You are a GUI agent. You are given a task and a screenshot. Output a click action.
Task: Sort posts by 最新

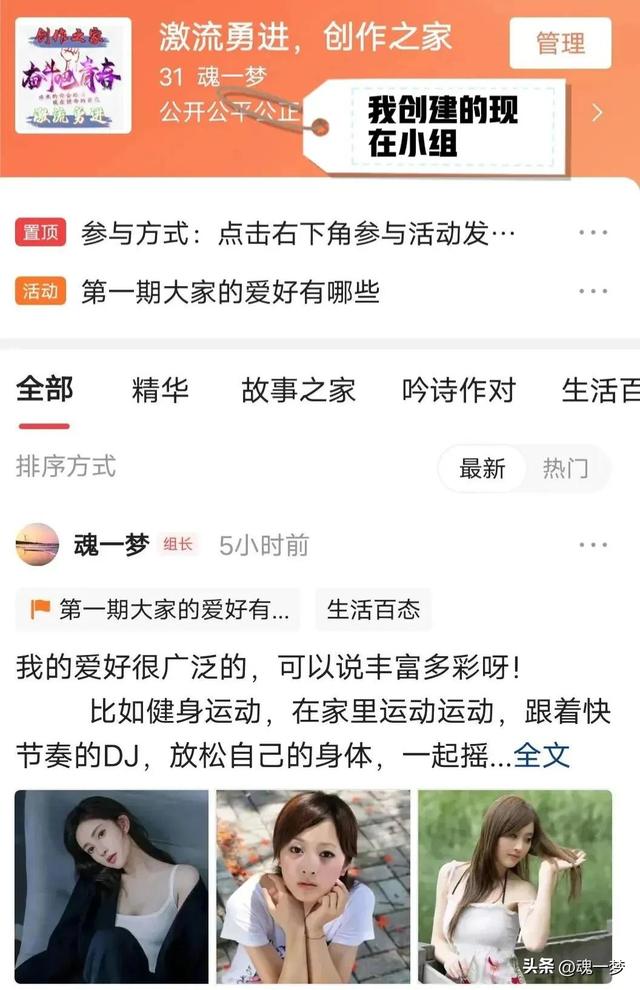coord(482,468)
